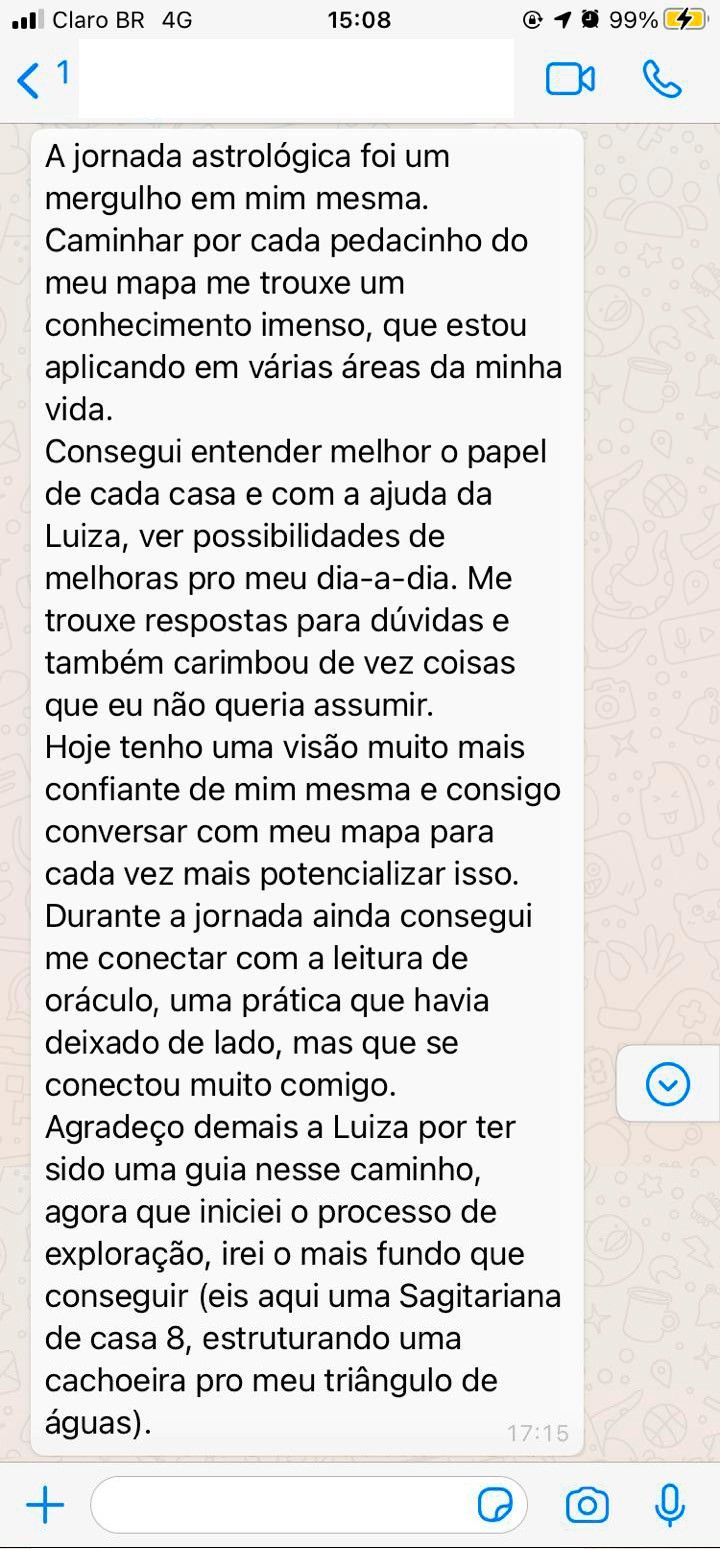Jump to latest messages with down arrow
Image resolution: width=720 pixels, height=1549 pixels.
tap(667, 1084)
